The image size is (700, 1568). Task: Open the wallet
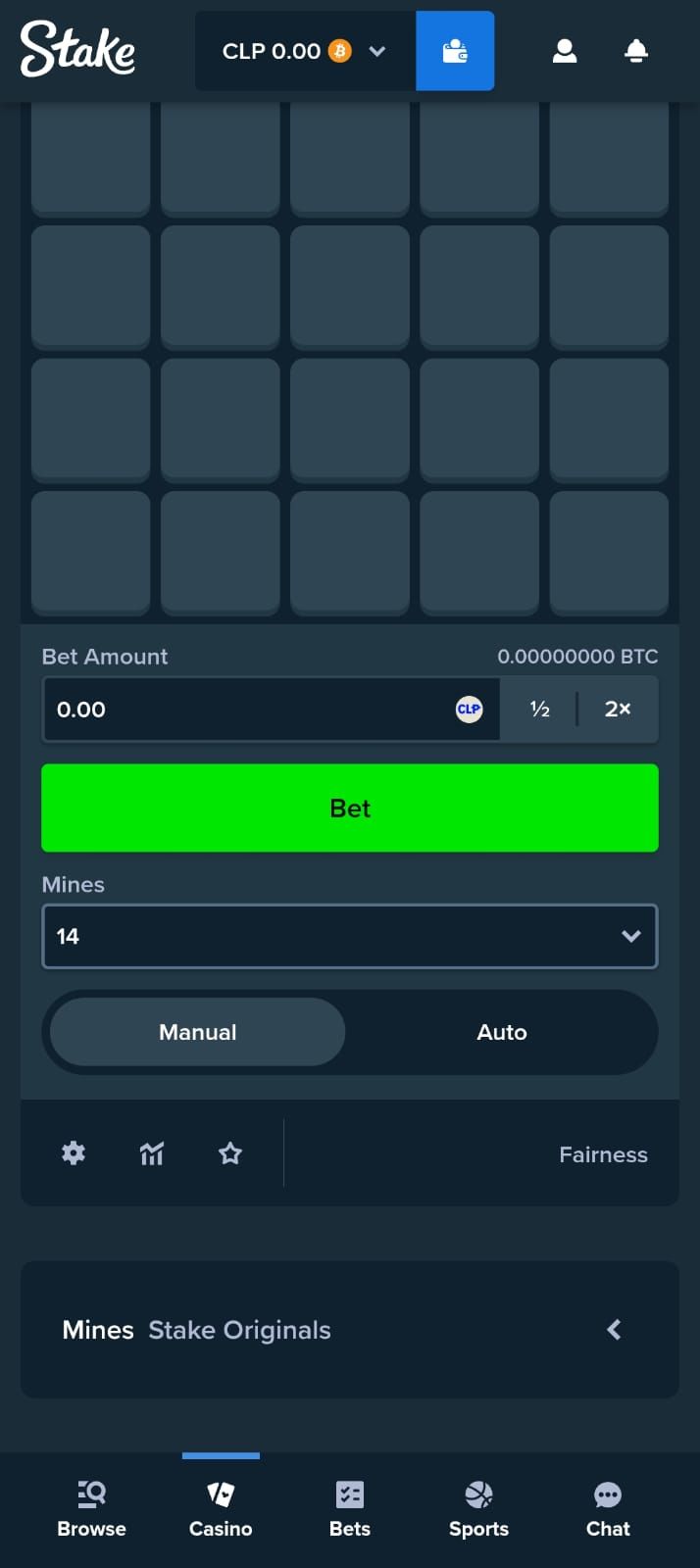(455, 51)
